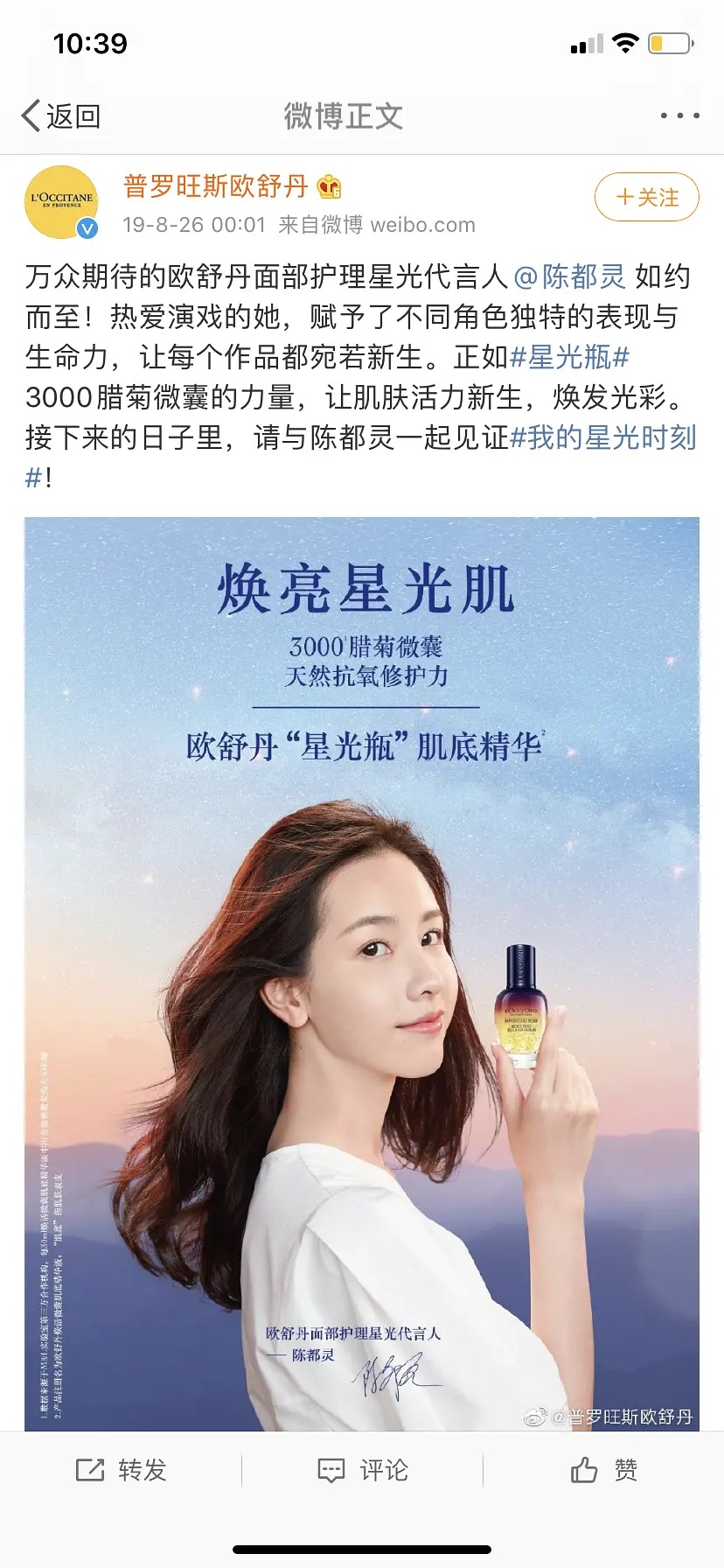Open the #星光瓶# hashtag
Image resolution: width=724 pixels, height=1568 pixels.
coord(569,357)
